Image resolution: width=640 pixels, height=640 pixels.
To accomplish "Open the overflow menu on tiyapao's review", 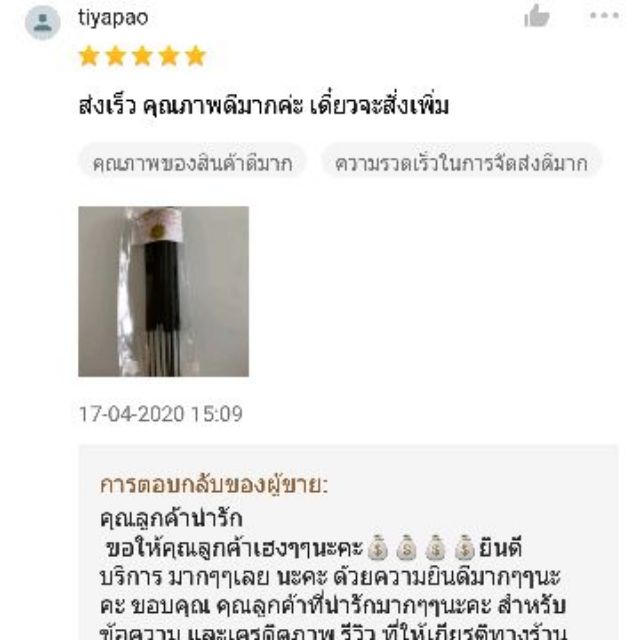I will [604, 16].
